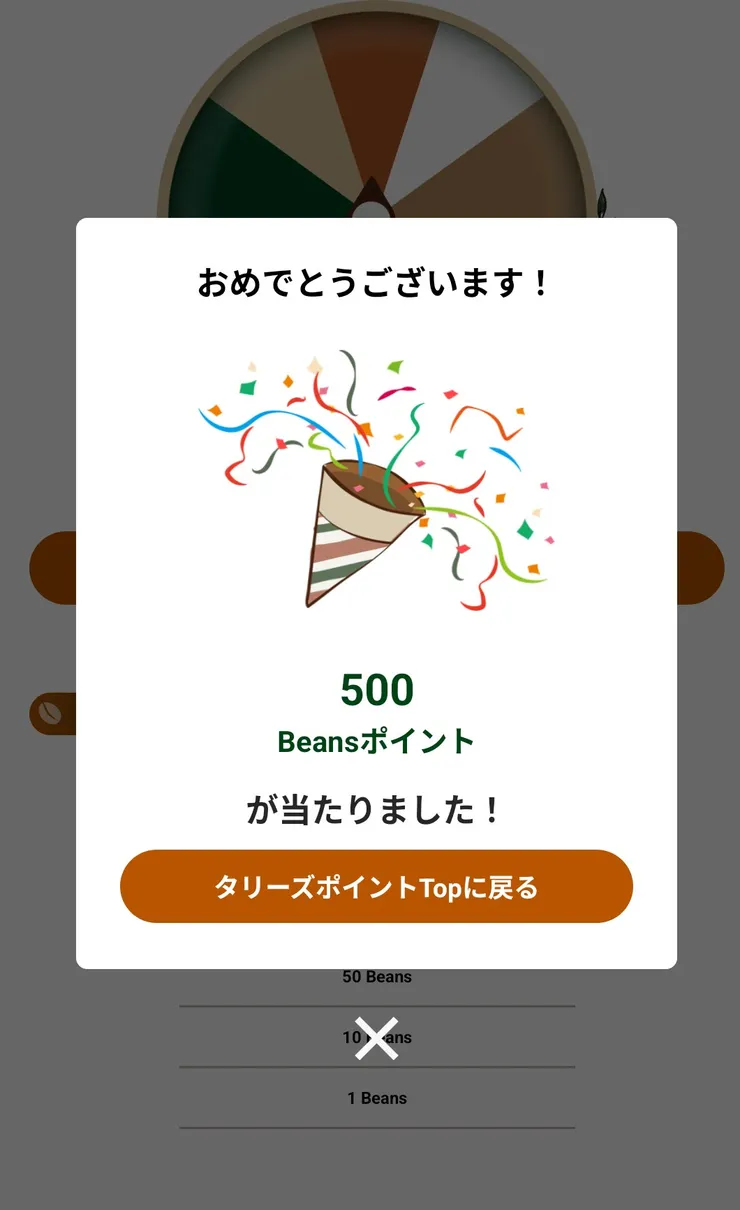Tap the pointer on the wheel's right edge
The height and width of the screenshot is (1210, 740).
coord(600,200)
